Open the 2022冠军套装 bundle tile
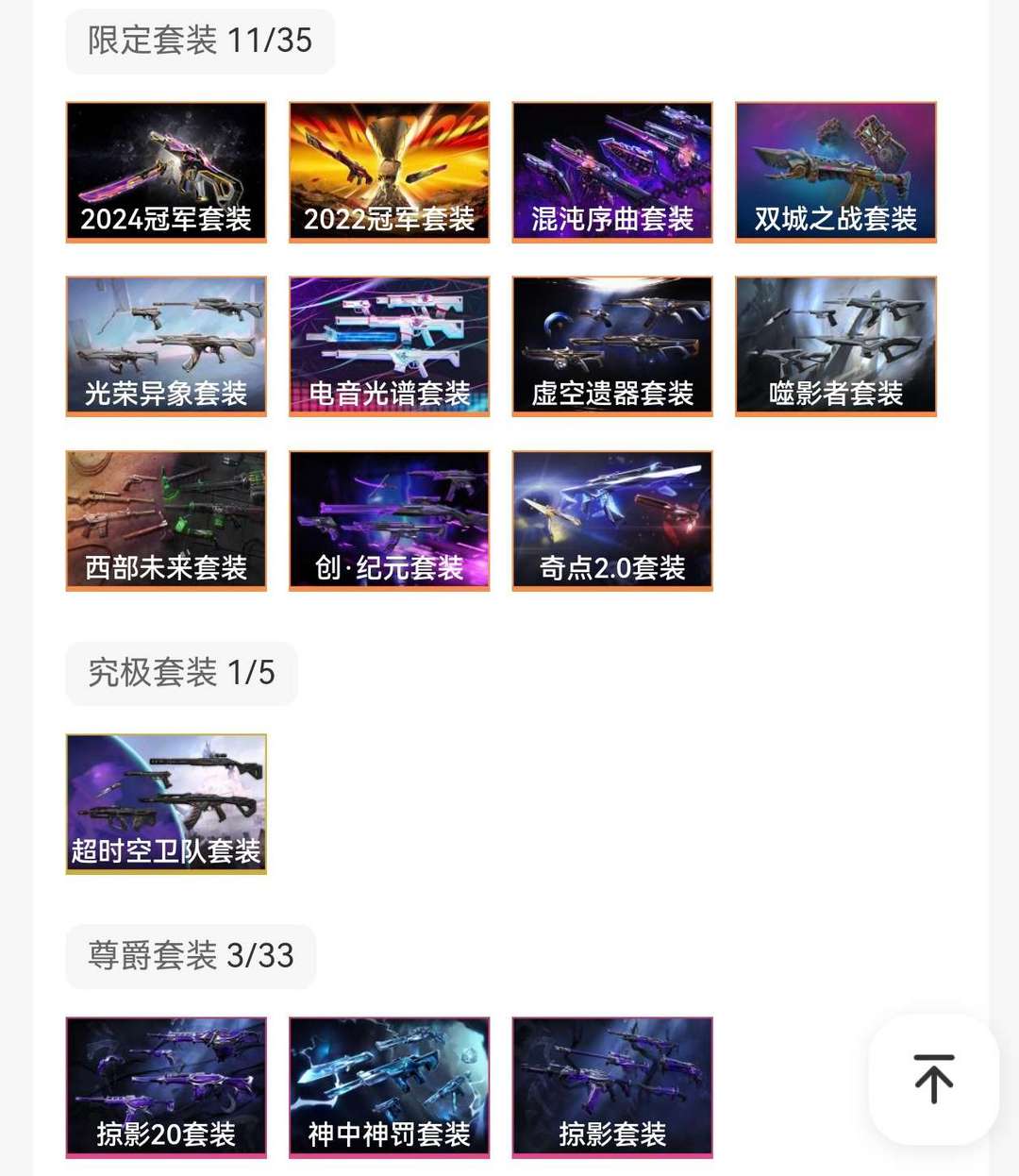1019x1176 pixels. point(389,172)
